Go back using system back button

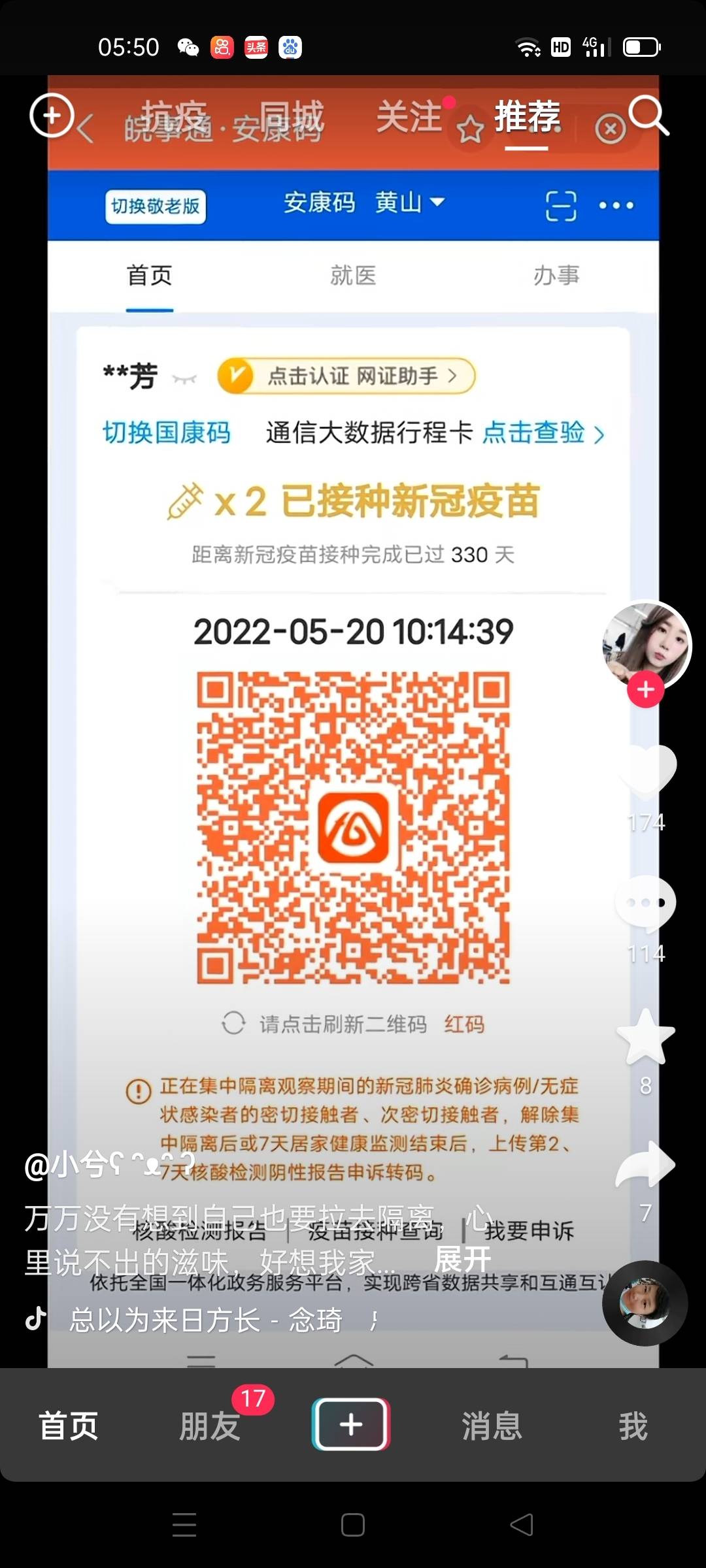(521, 1525)
